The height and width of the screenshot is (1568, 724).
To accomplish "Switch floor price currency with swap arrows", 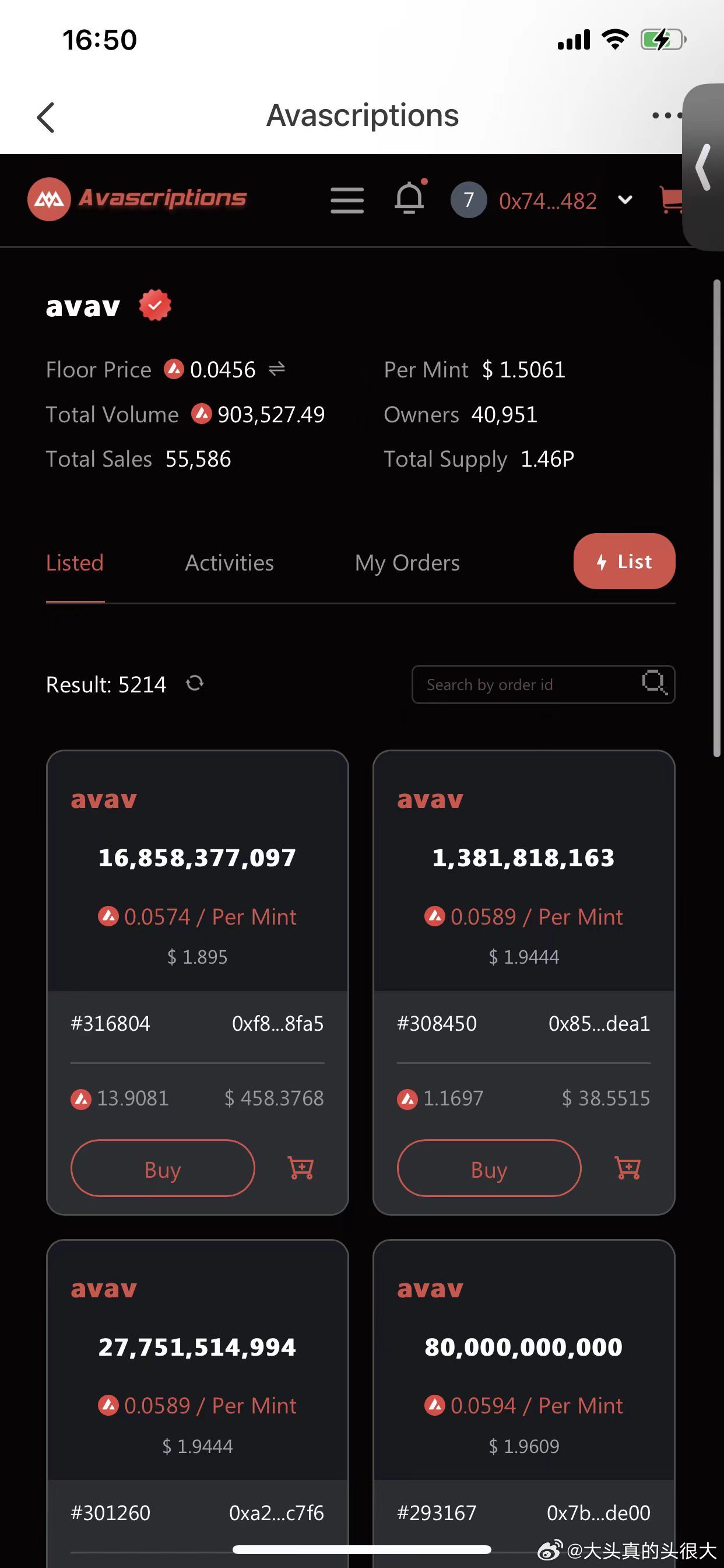I will 277,369.
